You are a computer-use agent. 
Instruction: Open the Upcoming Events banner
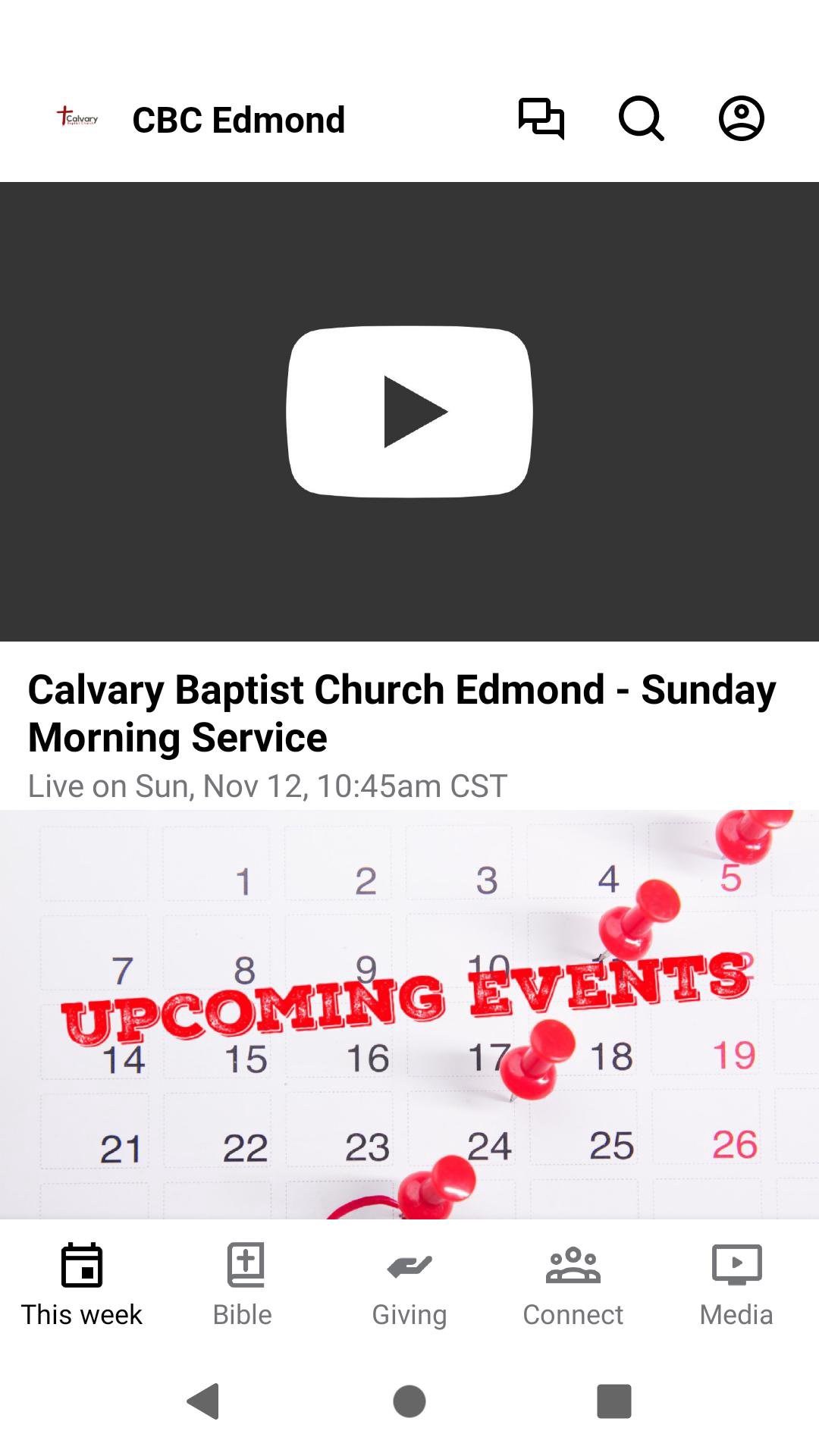click(409, 1014)
